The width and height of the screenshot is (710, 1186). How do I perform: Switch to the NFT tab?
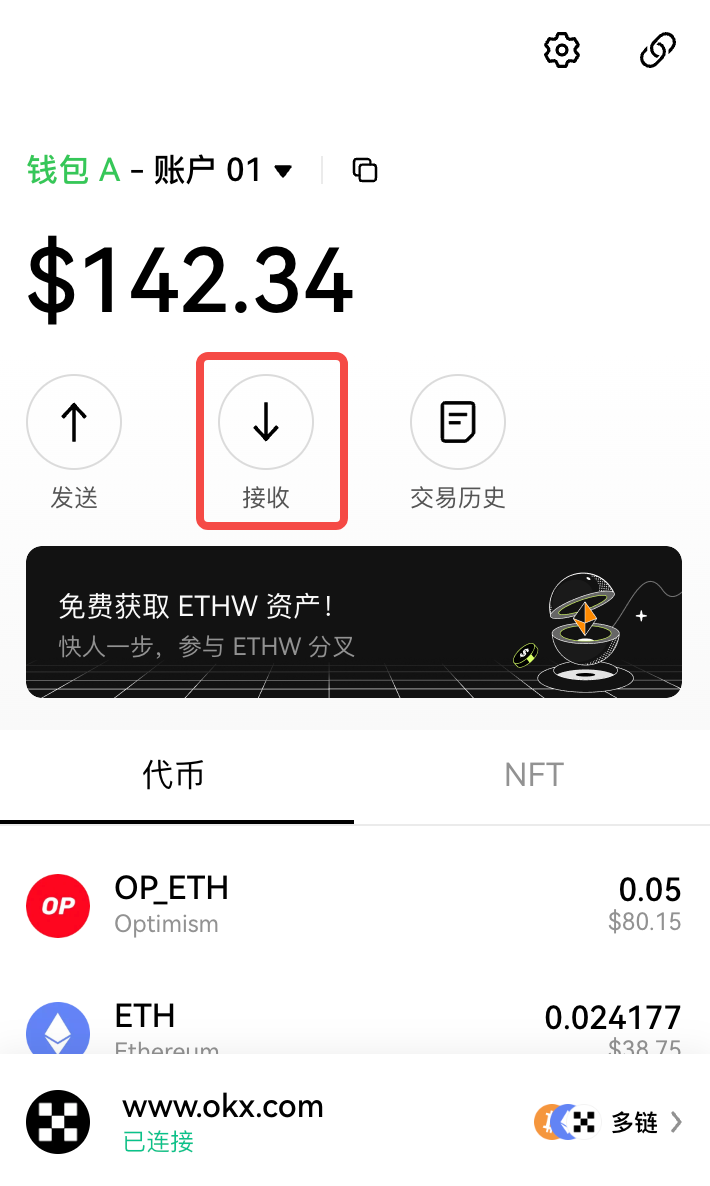(x=533, y=775)
